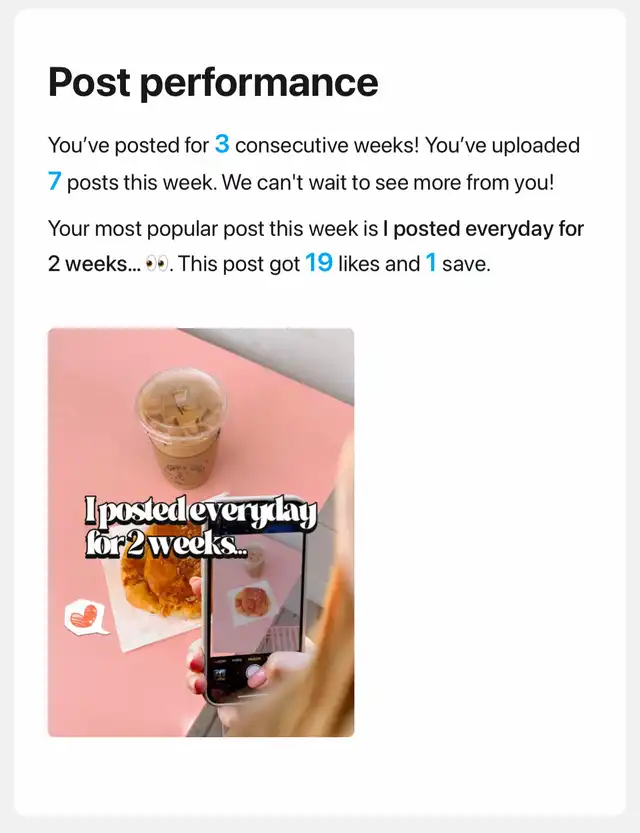The width and height of the screenshot is (640, 833).
Task: Open the most popular post thumbnail
Action: coord(201,532)
